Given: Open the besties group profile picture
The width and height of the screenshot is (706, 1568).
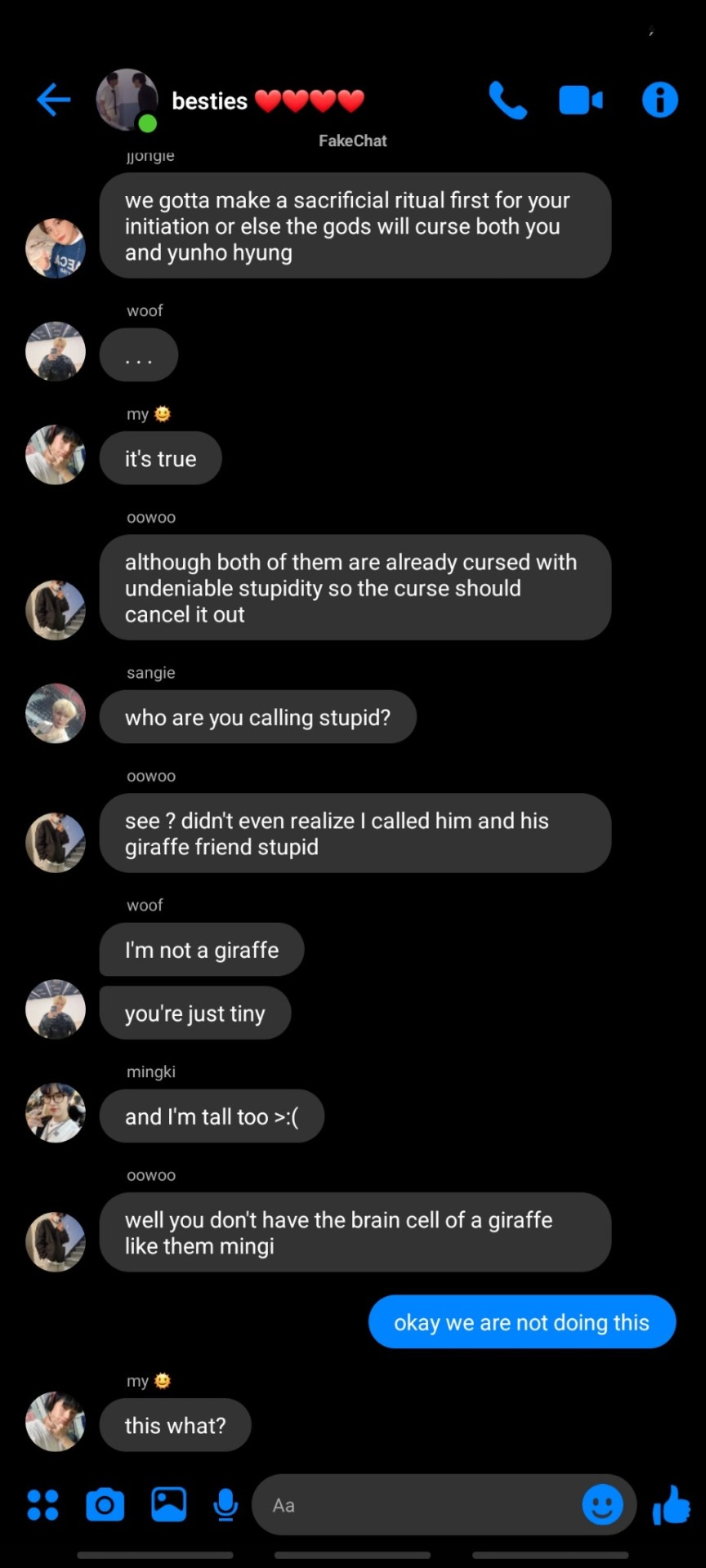Looking at the screenshot, I should [127, 100].
